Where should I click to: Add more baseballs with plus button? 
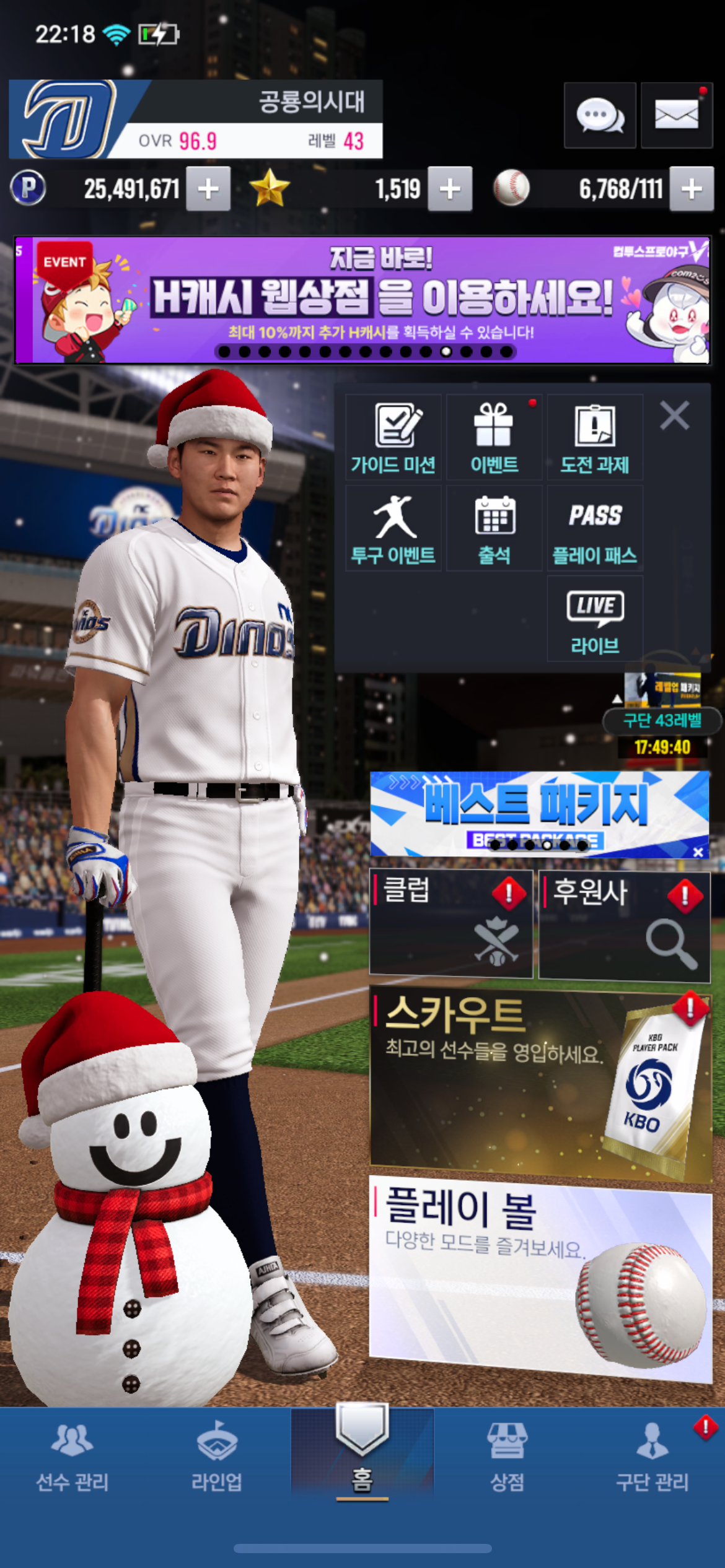click(692, 189)
